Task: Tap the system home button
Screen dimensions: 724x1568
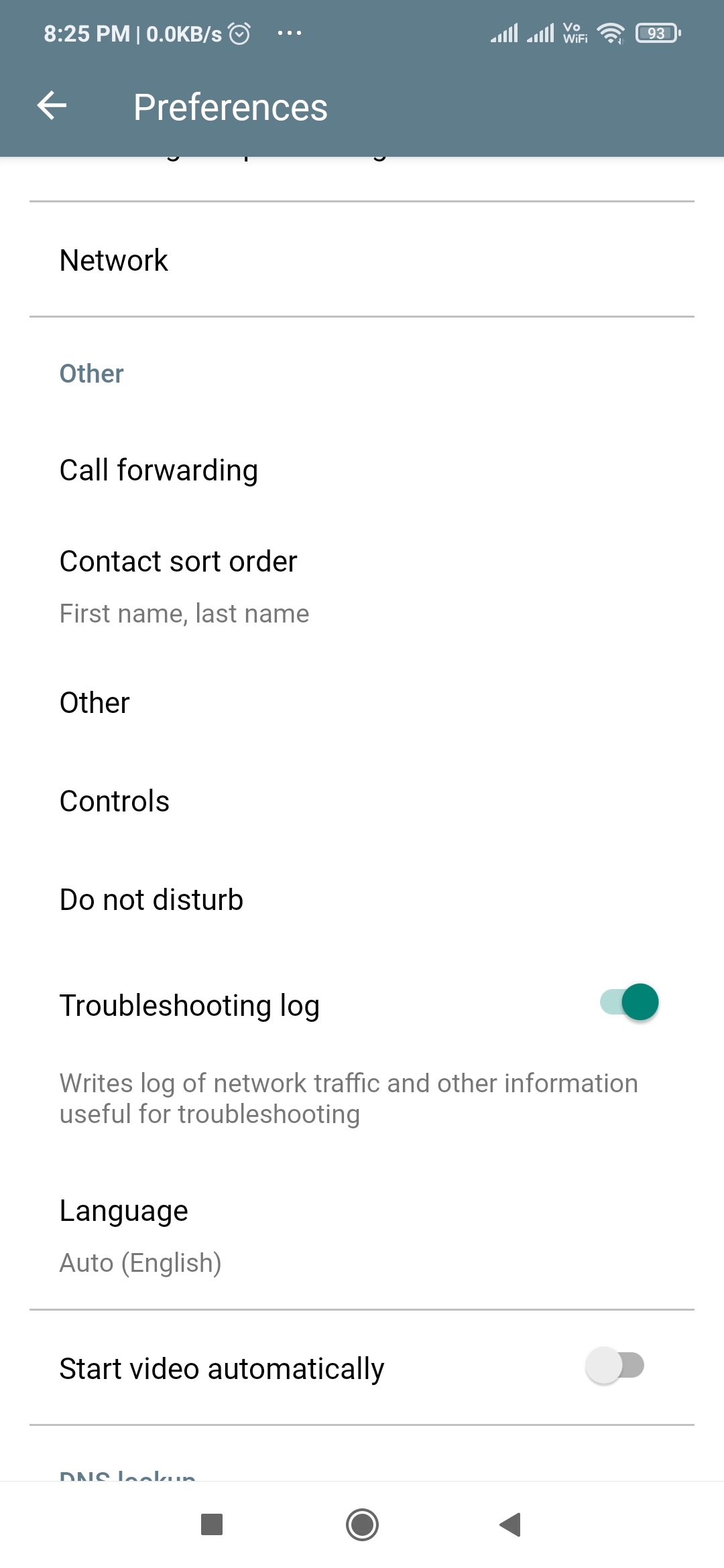Action: click(x=362, y=1525)
